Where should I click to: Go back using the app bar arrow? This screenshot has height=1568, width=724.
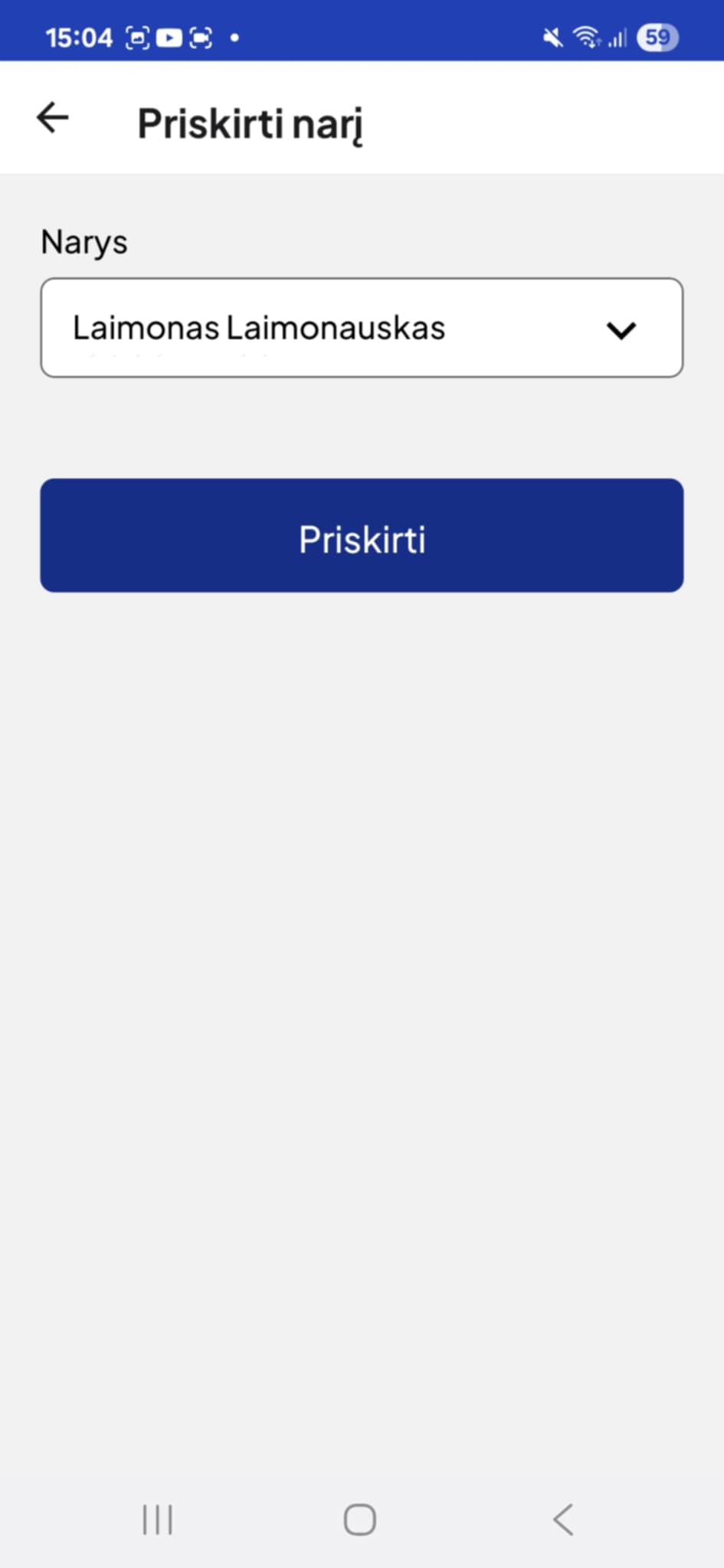point(53,118)
